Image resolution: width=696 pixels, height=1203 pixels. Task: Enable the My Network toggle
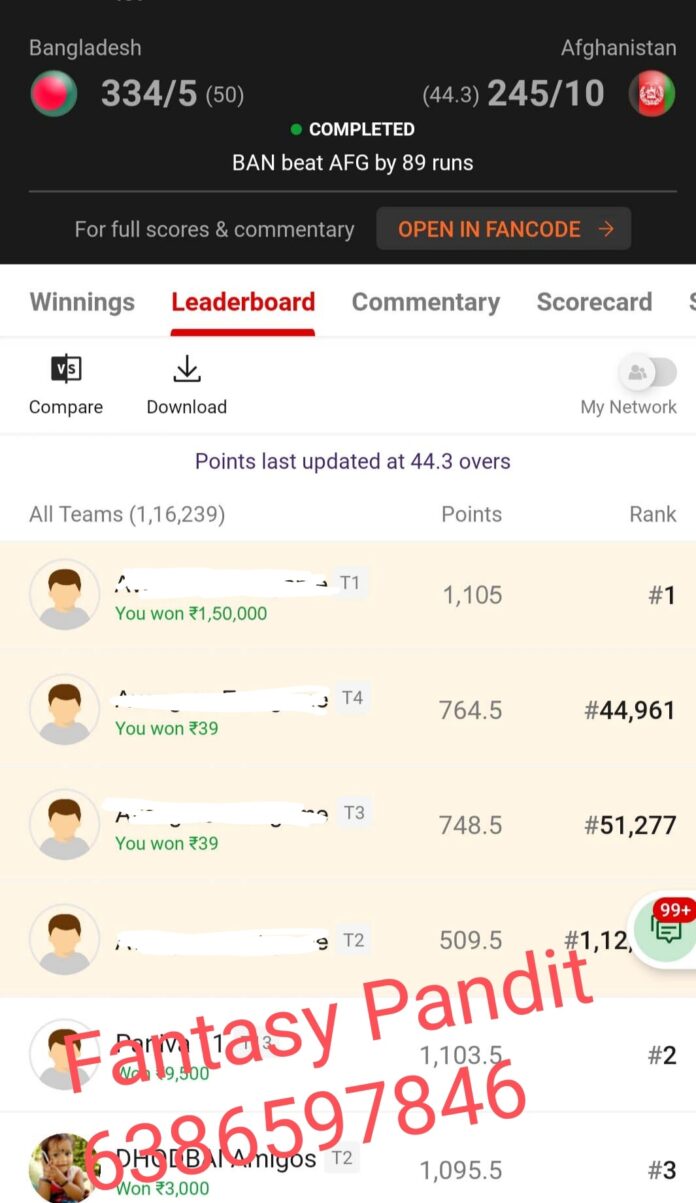(x=647, y=373)
